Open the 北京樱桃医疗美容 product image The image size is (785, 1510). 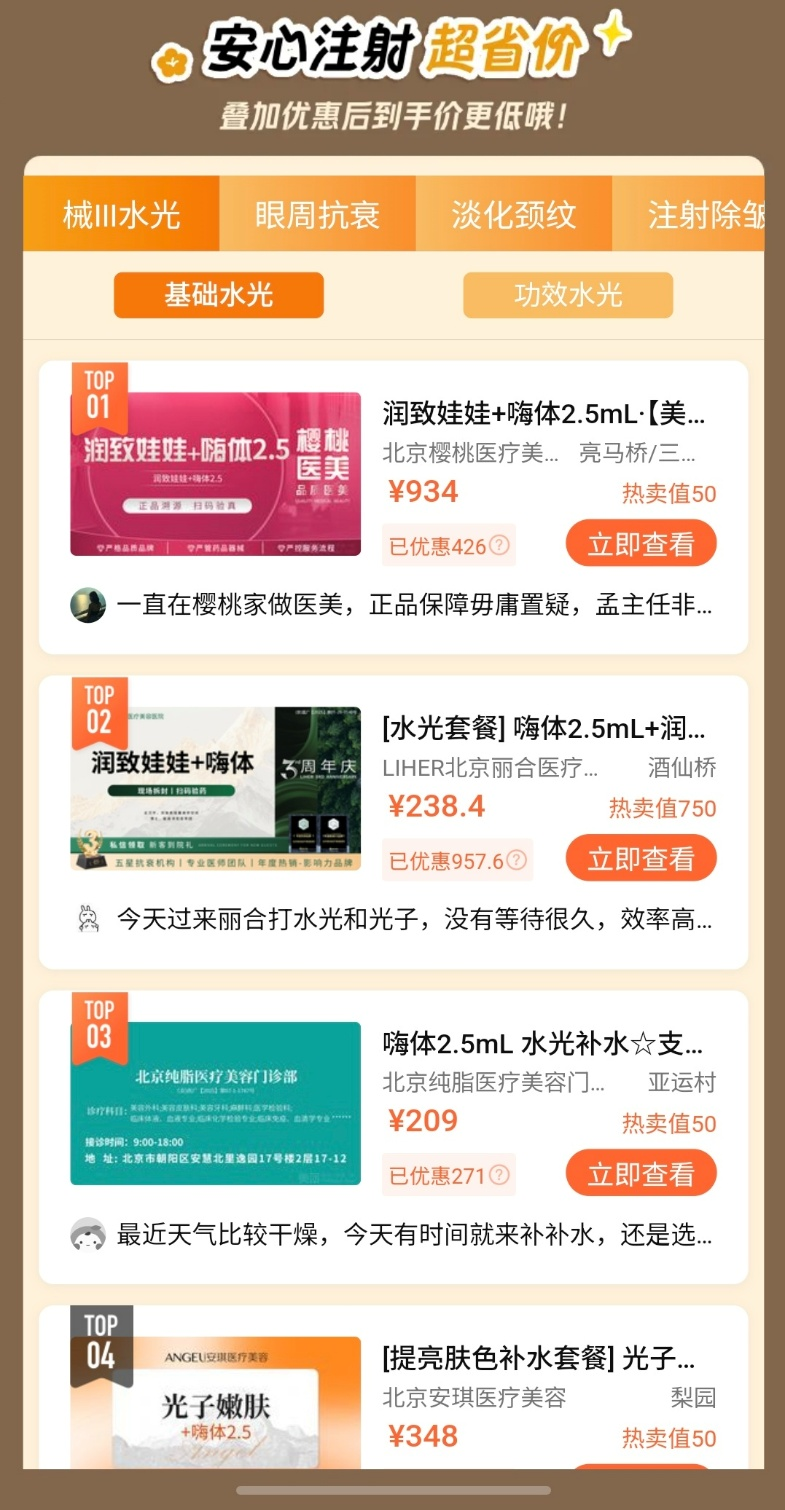click(216, 474)
